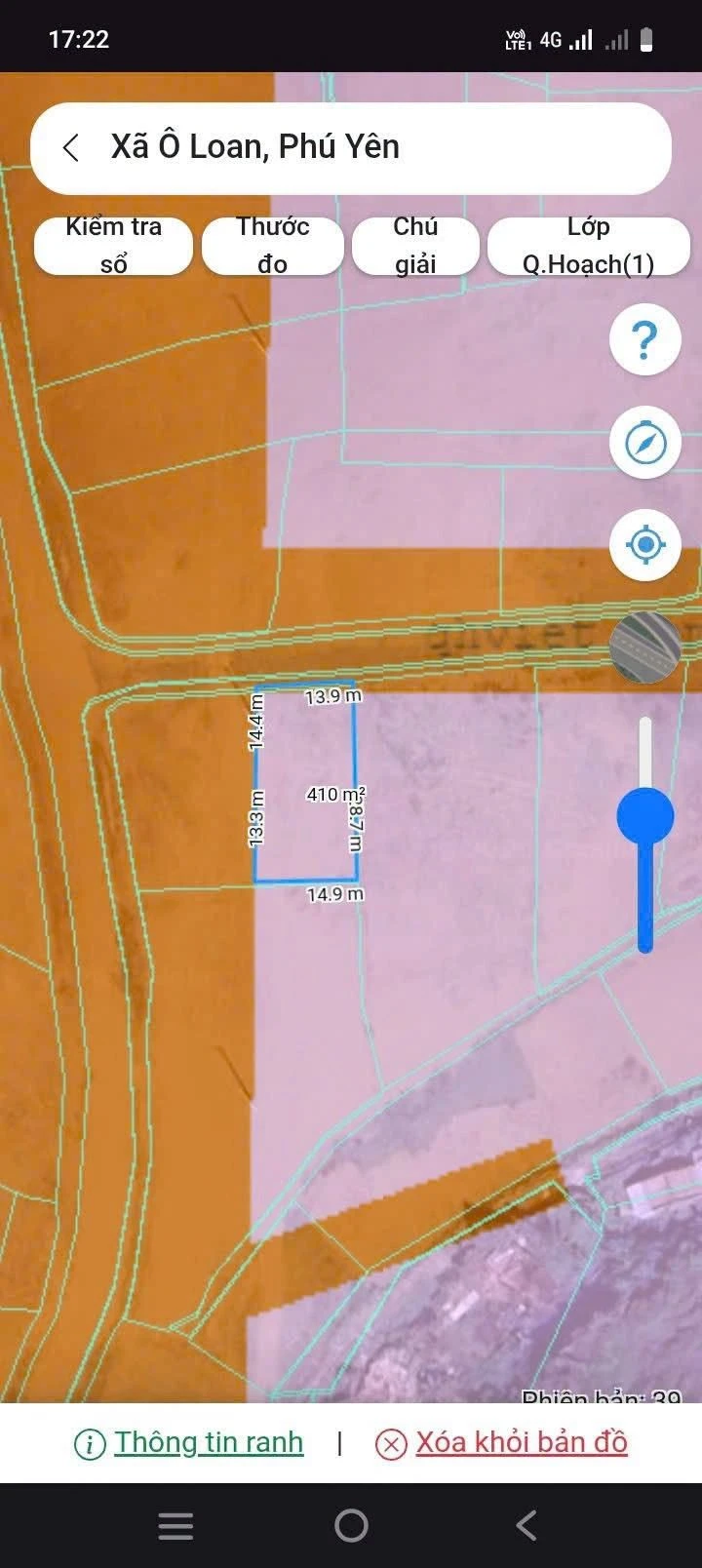Viewport: 702px width, 1568px height.
Task: Go back using the search bar arrow
Action: tap(70, 148)
